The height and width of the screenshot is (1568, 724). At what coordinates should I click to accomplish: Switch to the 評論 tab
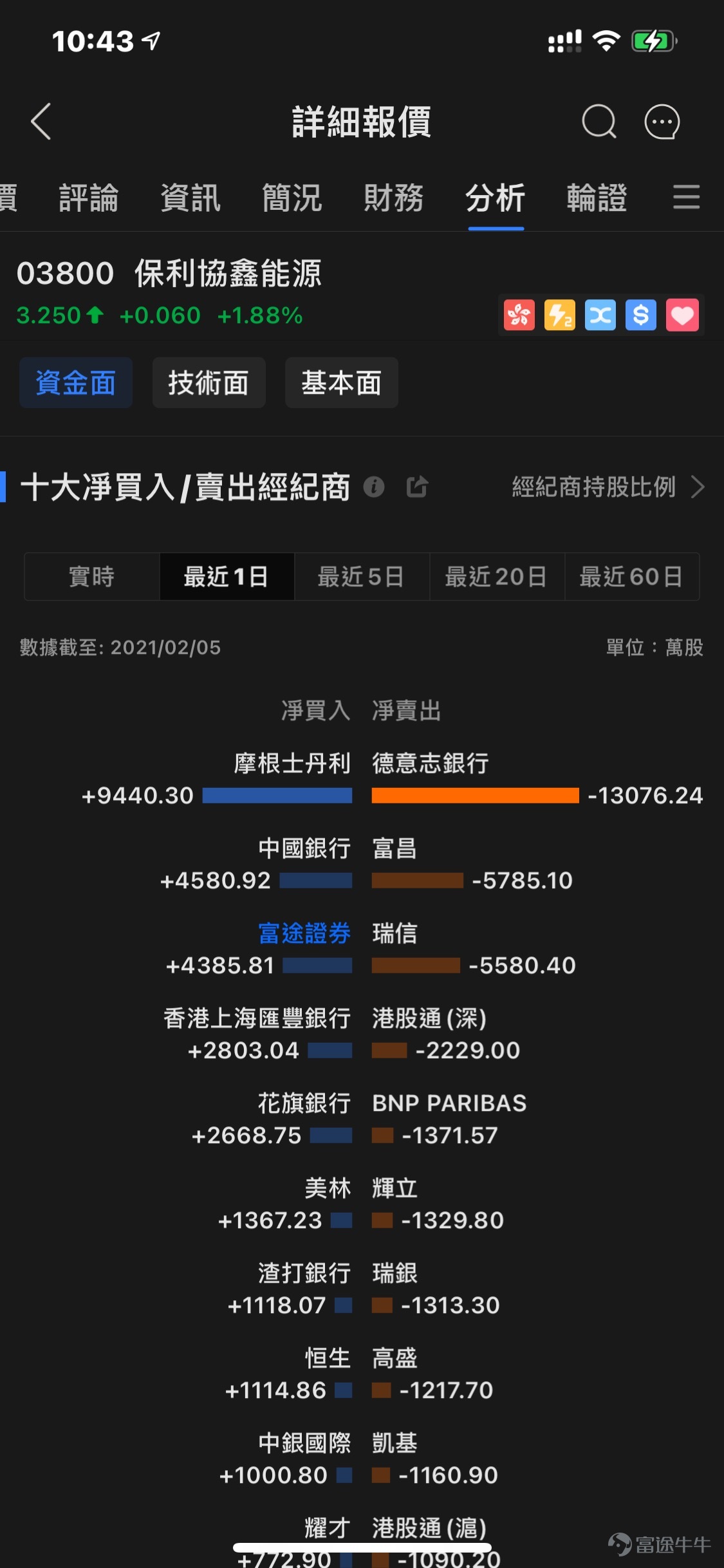coord(89,198)
